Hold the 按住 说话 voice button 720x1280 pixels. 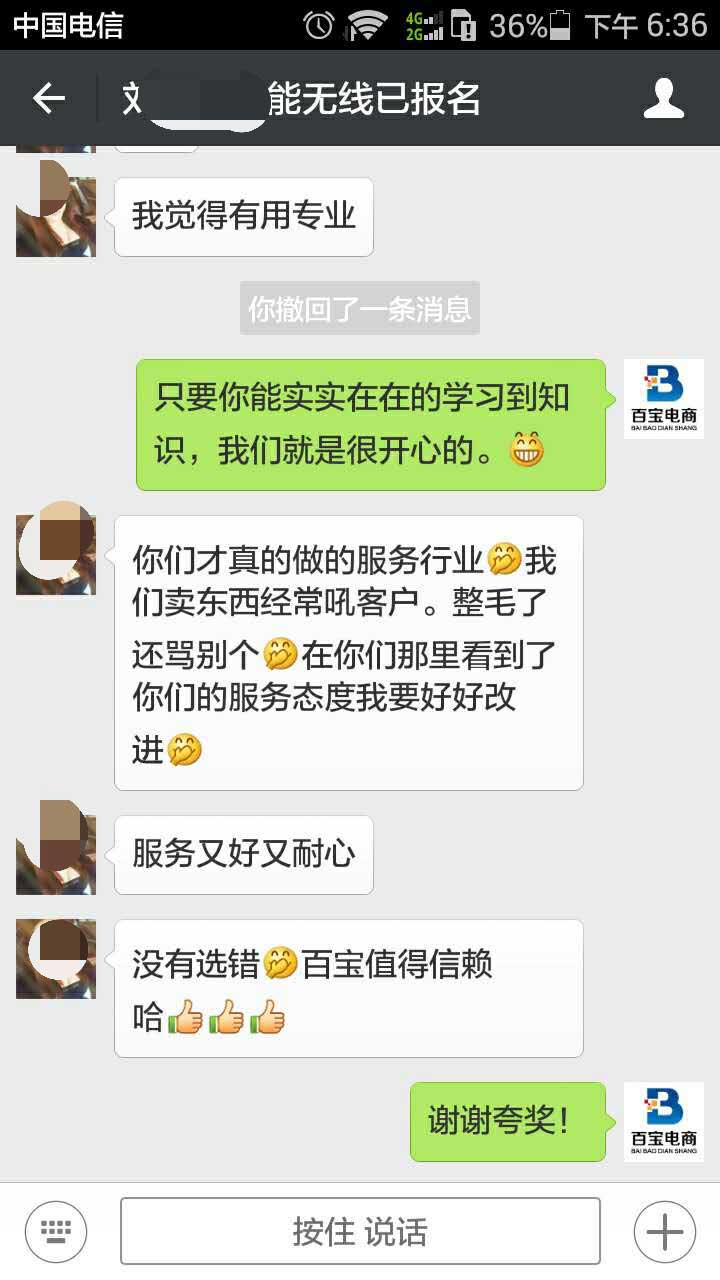(x=360, y=1231)
